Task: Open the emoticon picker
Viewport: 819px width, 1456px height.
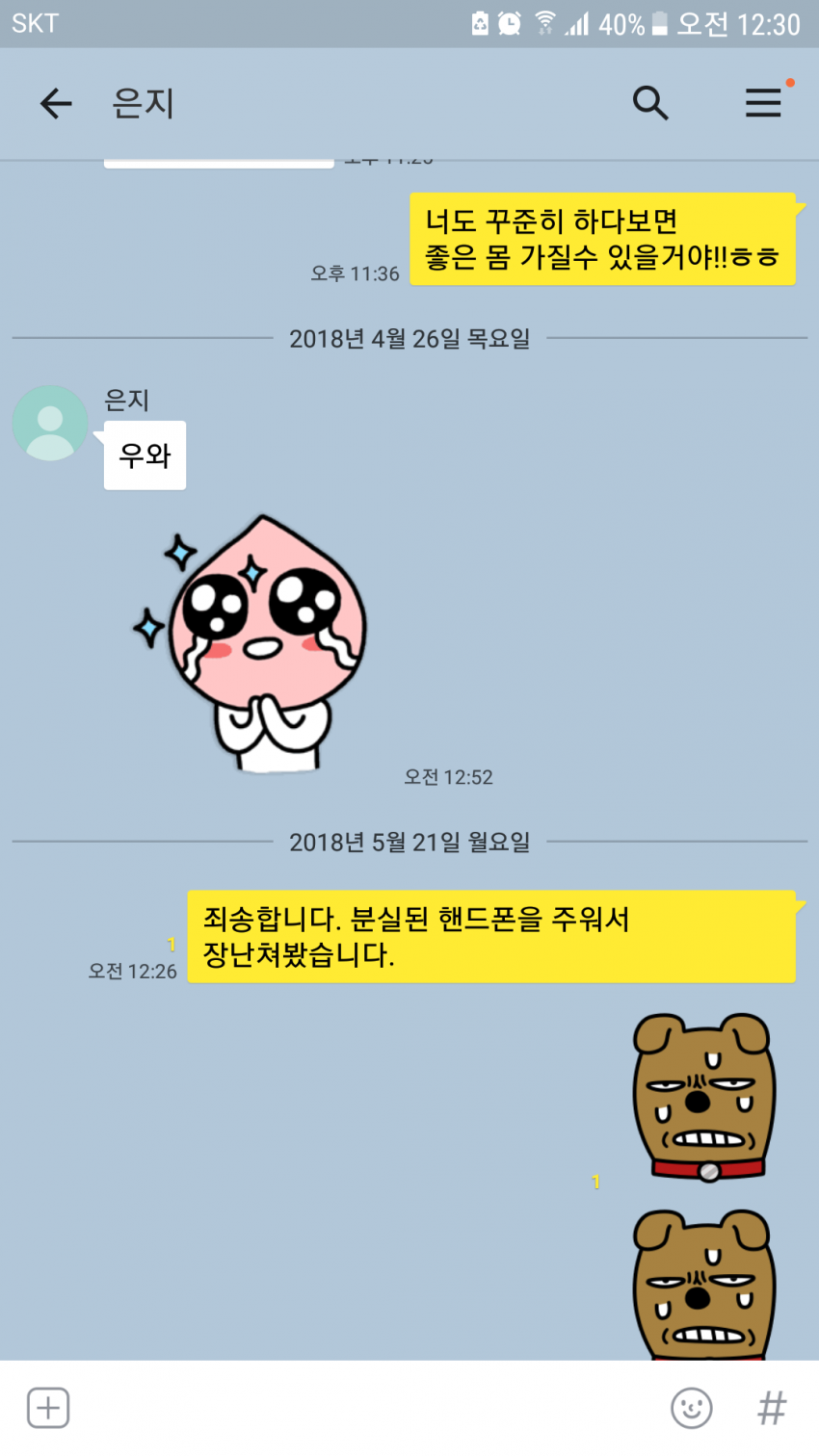Action: 691,1408
